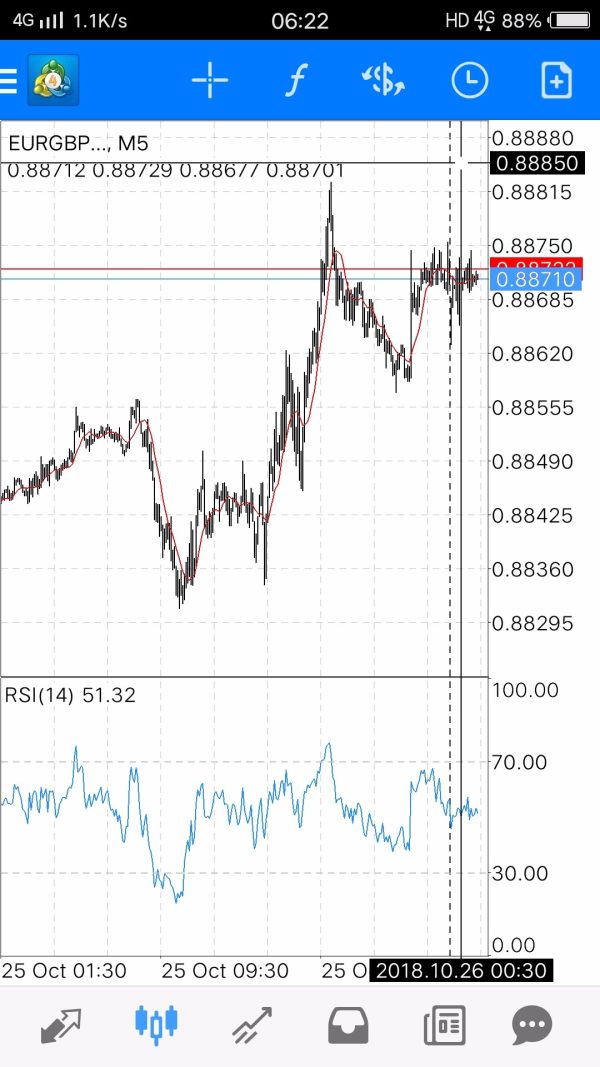Change the currency symbol

click(382, 81)
